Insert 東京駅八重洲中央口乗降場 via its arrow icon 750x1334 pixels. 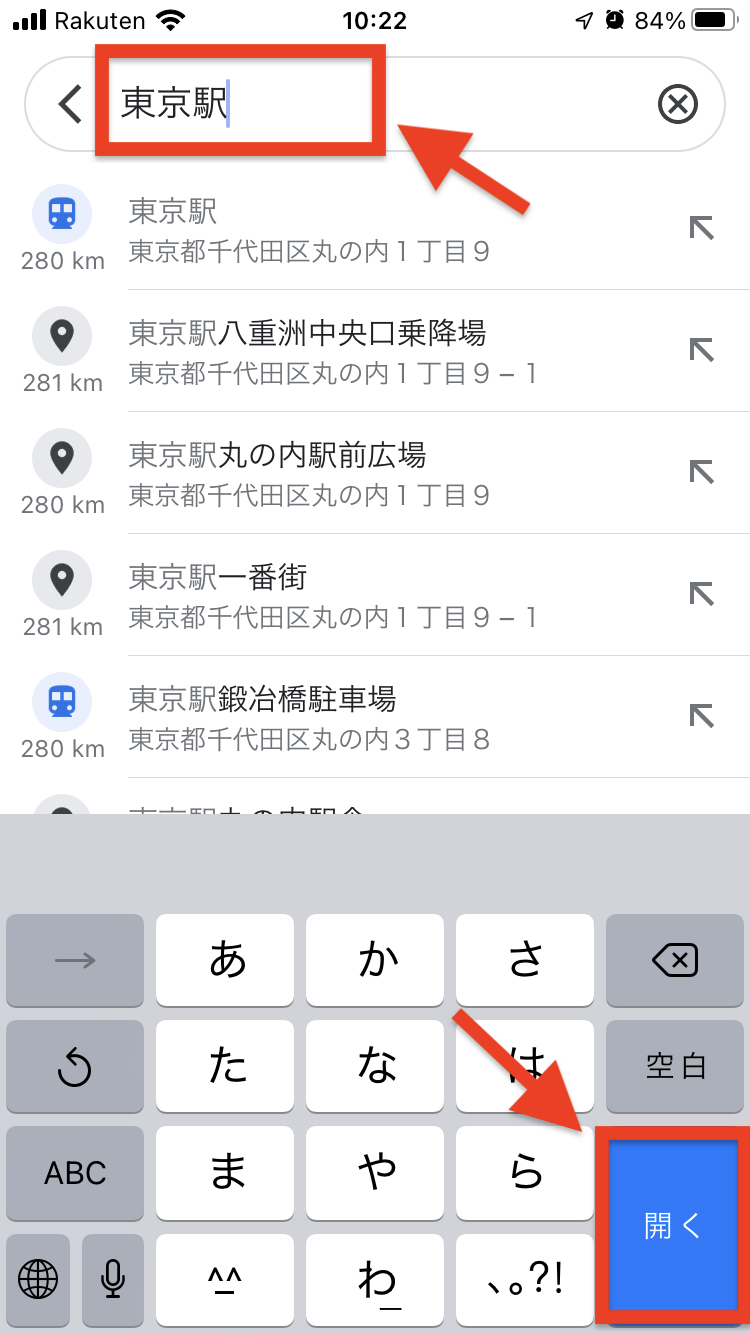pyautogui.click(x=702, y=350)
